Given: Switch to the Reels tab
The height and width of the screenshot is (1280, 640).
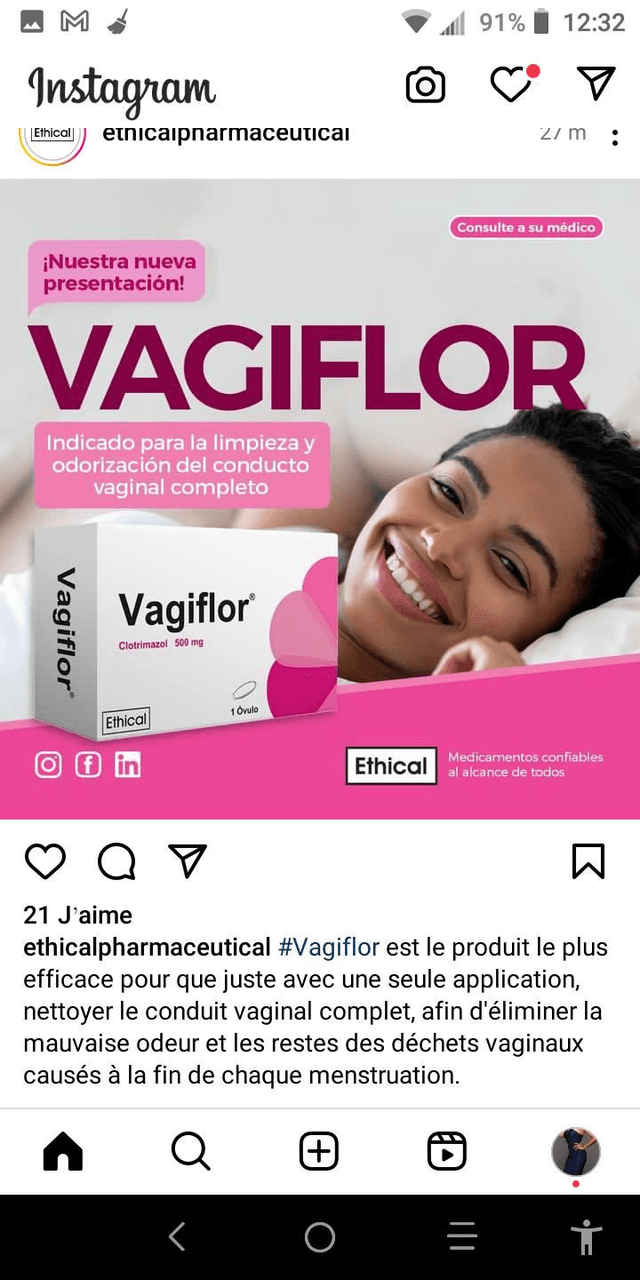Looking at the screenshot, I should click(x=447, y=1152).
